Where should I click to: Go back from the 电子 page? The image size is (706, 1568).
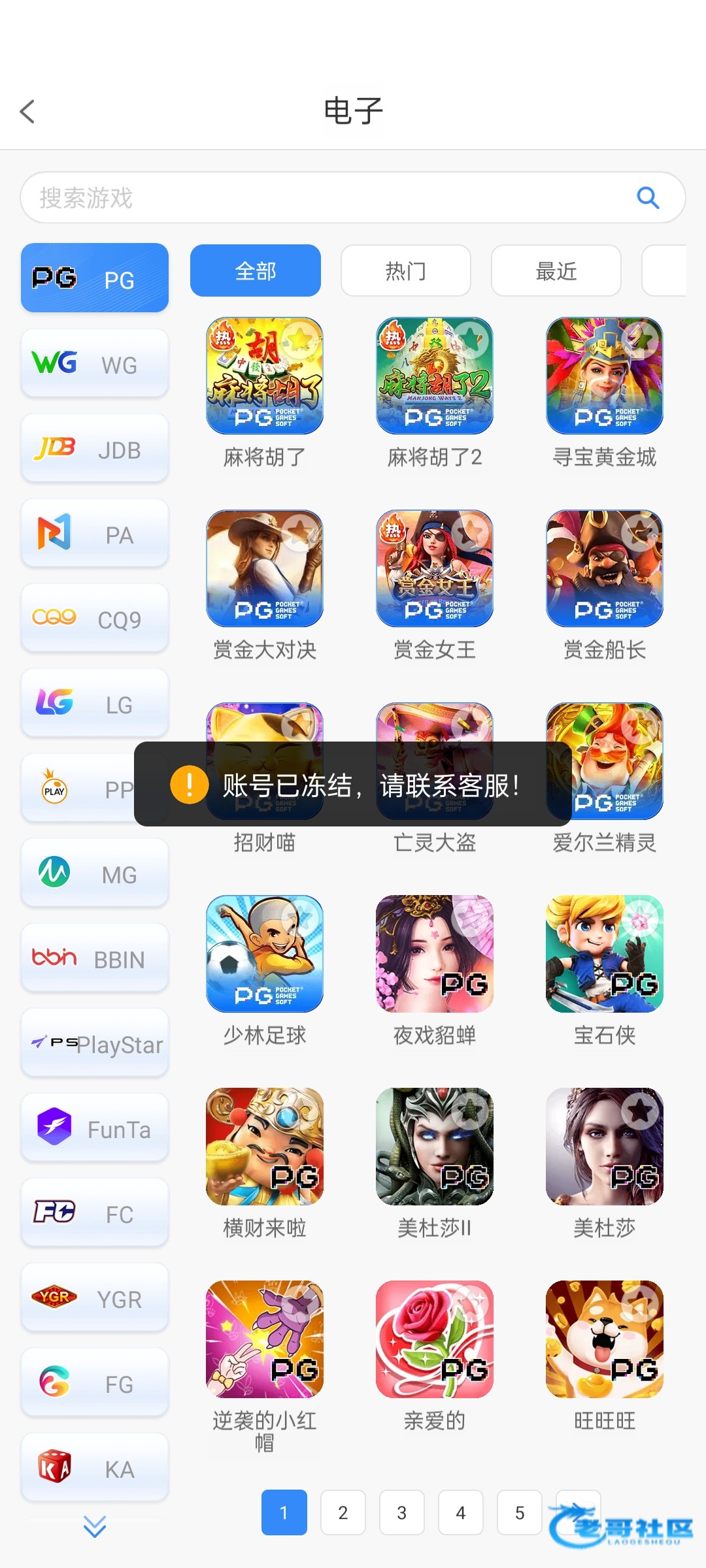pyautogui.click(x=27, y=112)
